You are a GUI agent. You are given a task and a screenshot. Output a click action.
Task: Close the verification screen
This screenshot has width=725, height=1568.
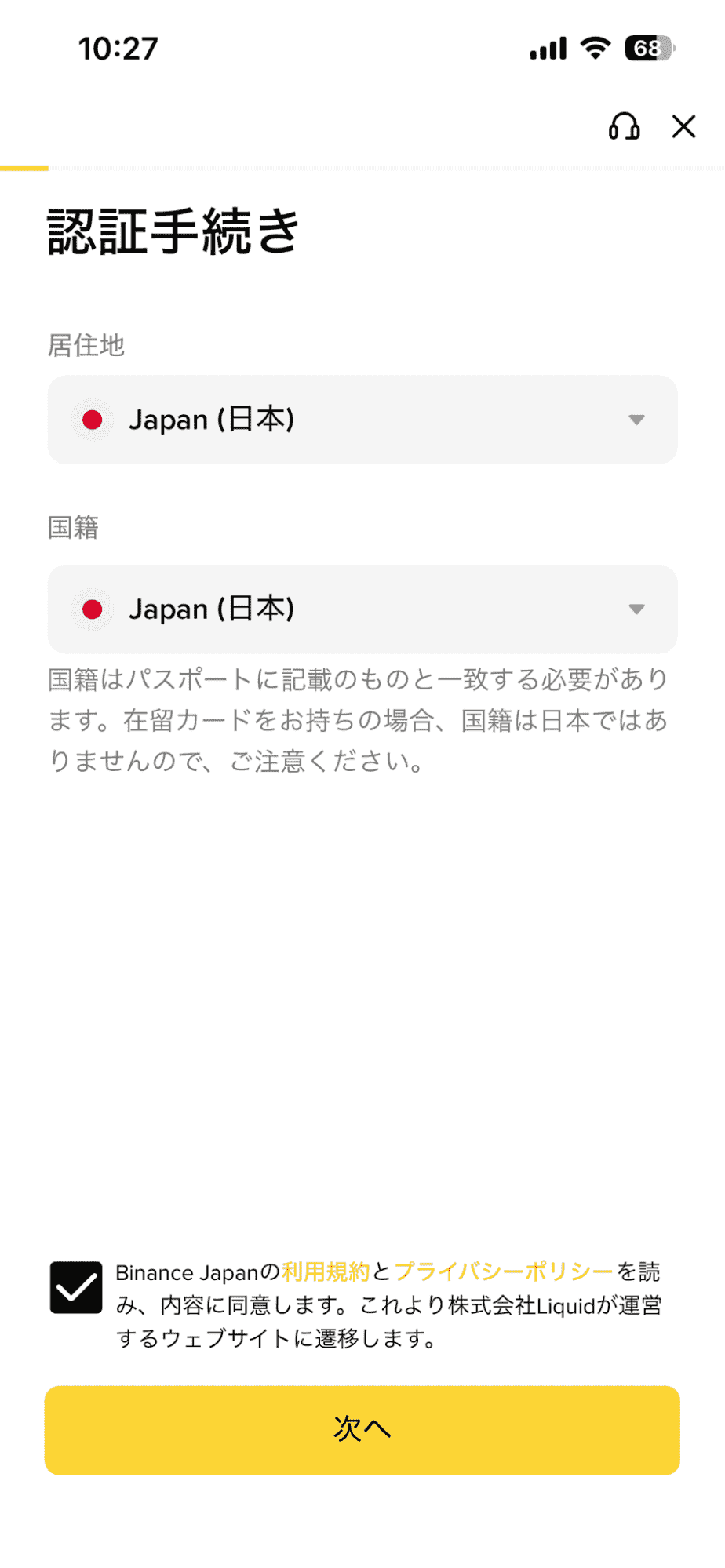click(683, 126)
